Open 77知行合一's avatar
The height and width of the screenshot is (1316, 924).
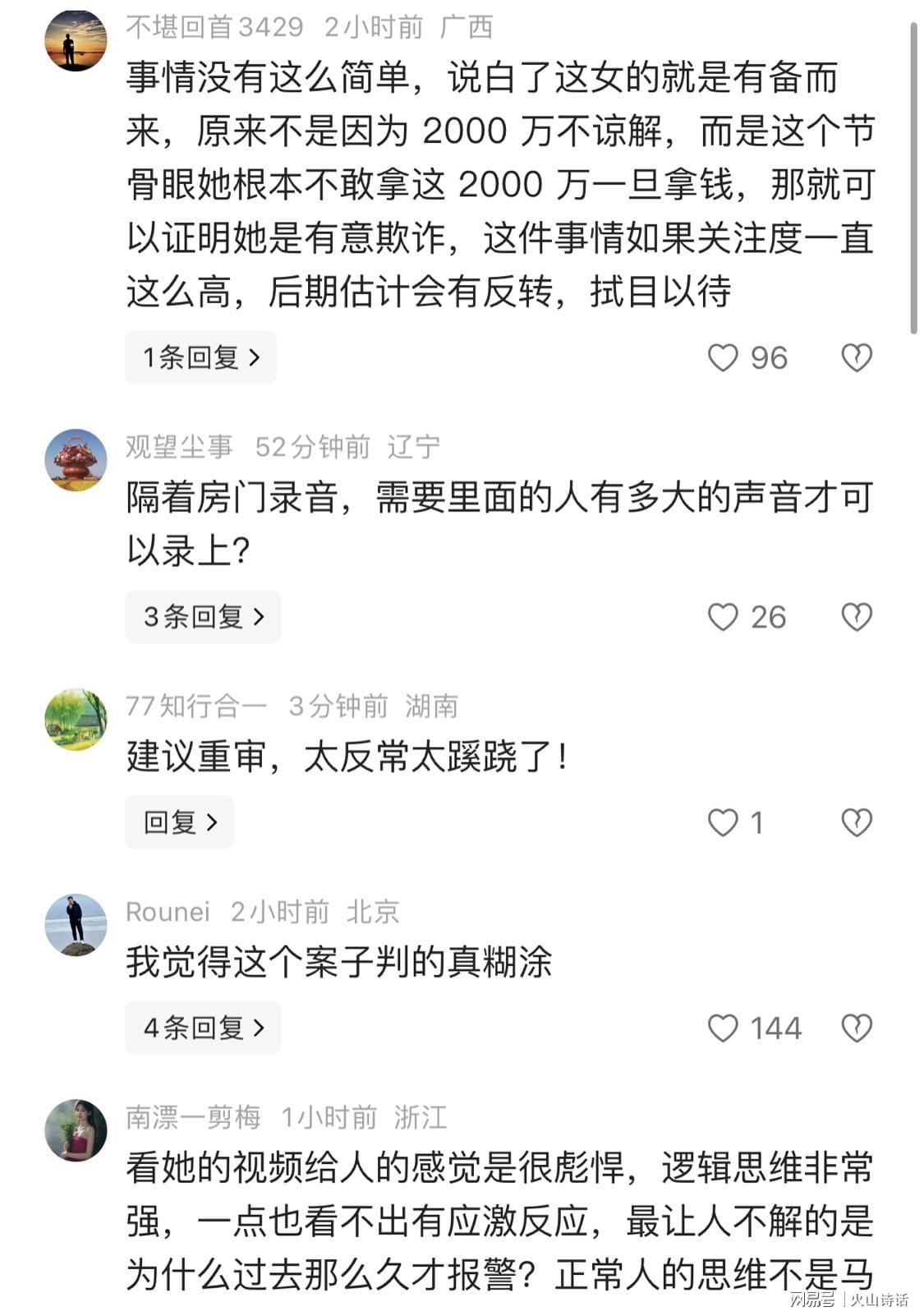click(76, 720)
